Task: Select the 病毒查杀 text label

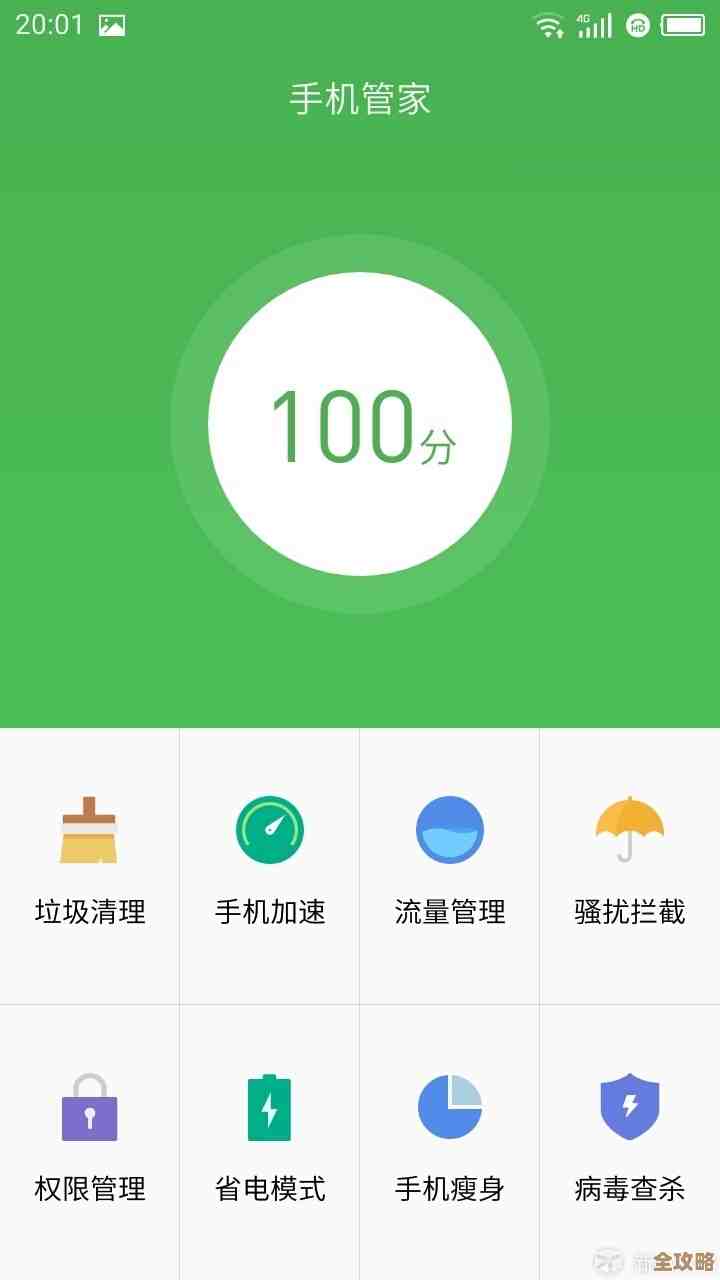Action: pyautogui.click(x=629, y=1190)
